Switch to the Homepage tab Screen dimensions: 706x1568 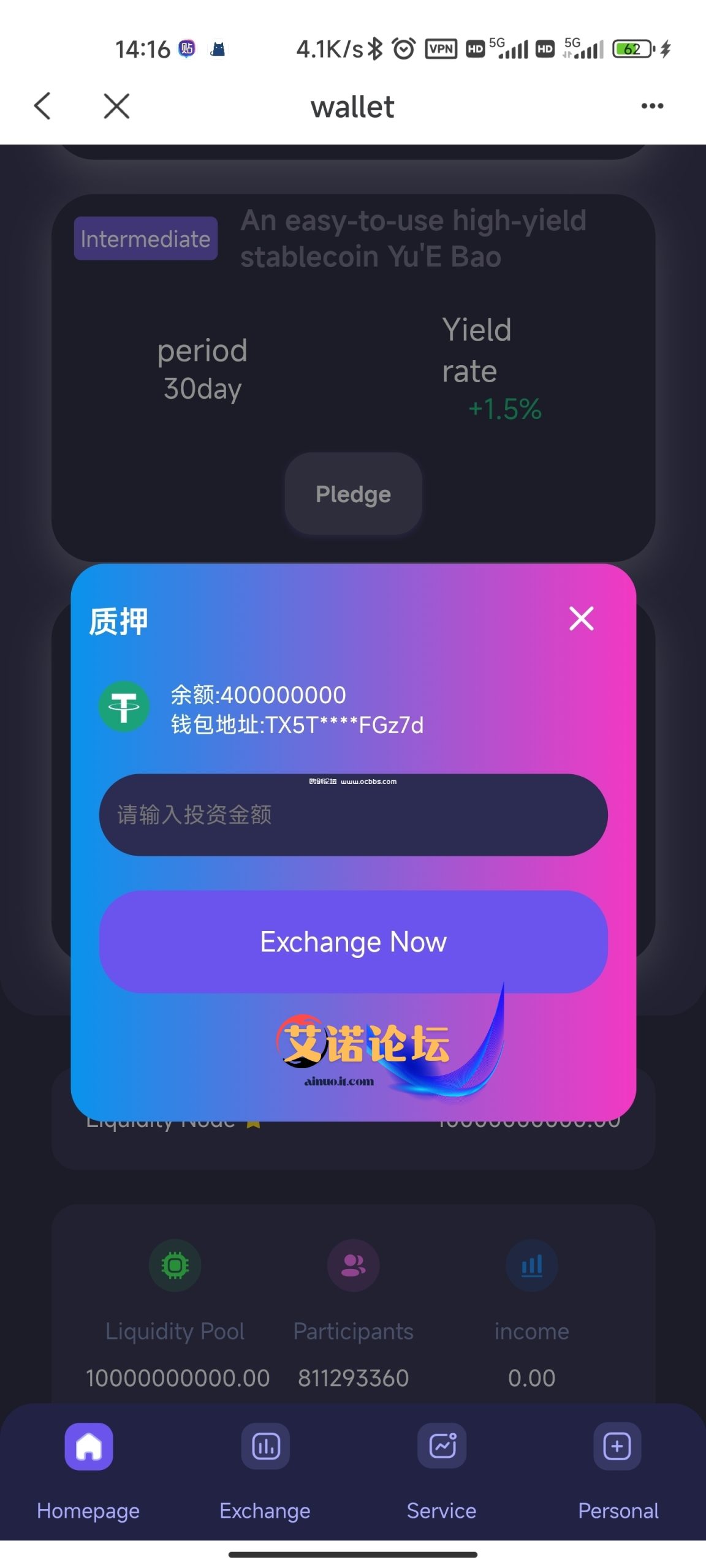pyautogui.click(x=88, y=1470)
